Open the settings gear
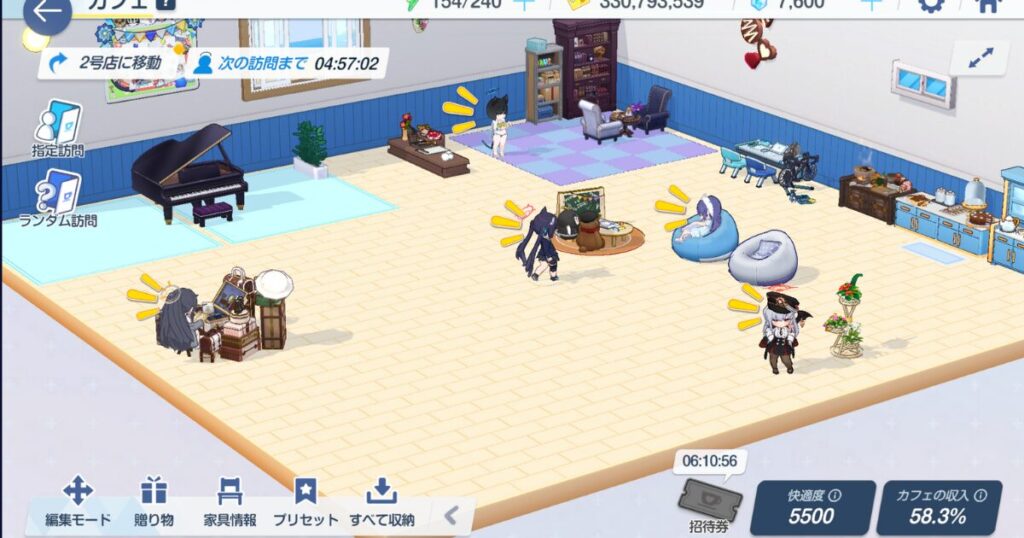 tap(932, 4)
